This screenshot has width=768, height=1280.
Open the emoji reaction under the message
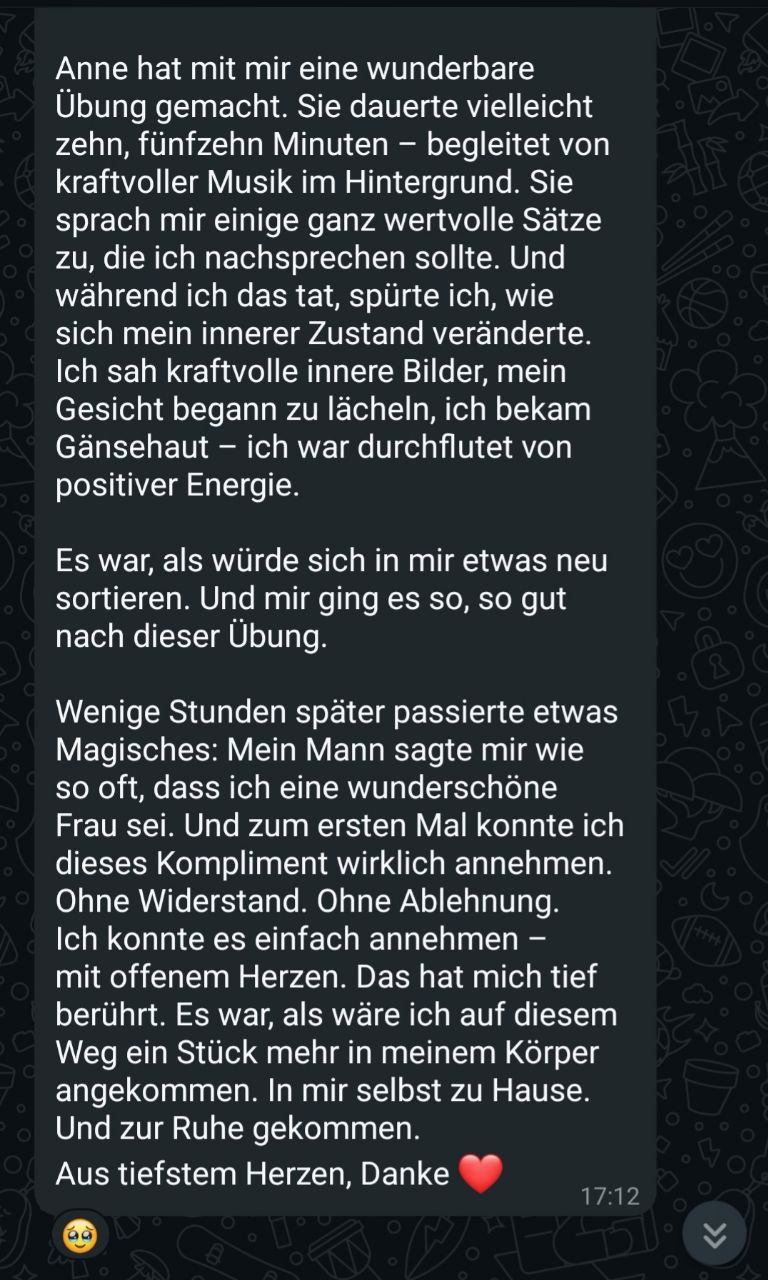pyautogui.click(x=80, y=1236)
